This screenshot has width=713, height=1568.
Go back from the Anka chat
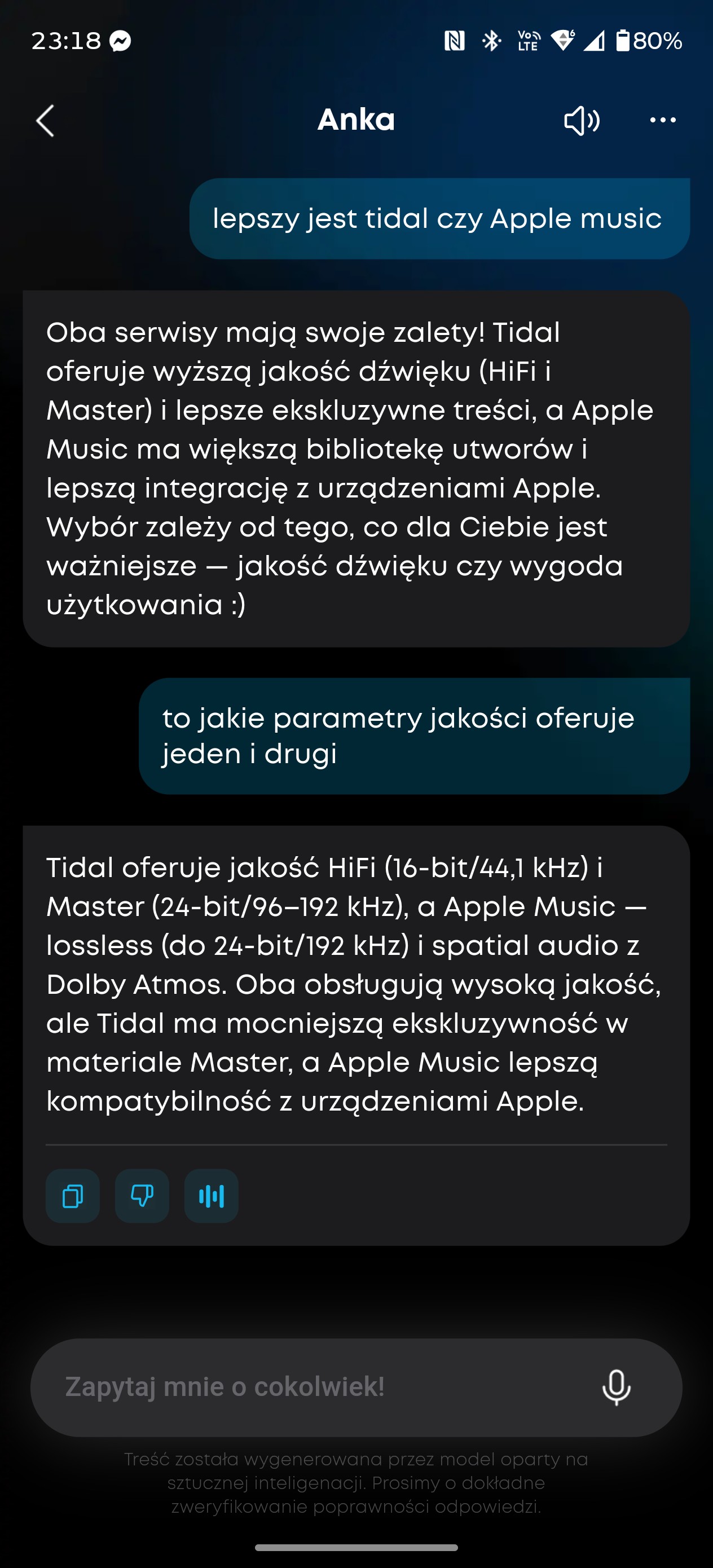click(x=46, y=121)
